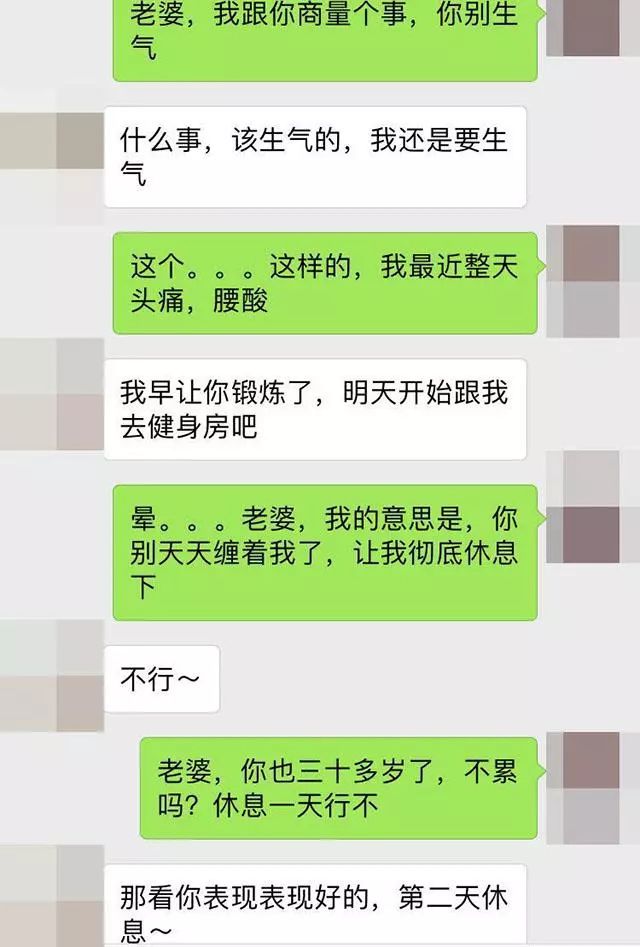Open sender avatar beside '这个。。。这样的' message
This screenshot has width=640, height=947.
[591, 282]
